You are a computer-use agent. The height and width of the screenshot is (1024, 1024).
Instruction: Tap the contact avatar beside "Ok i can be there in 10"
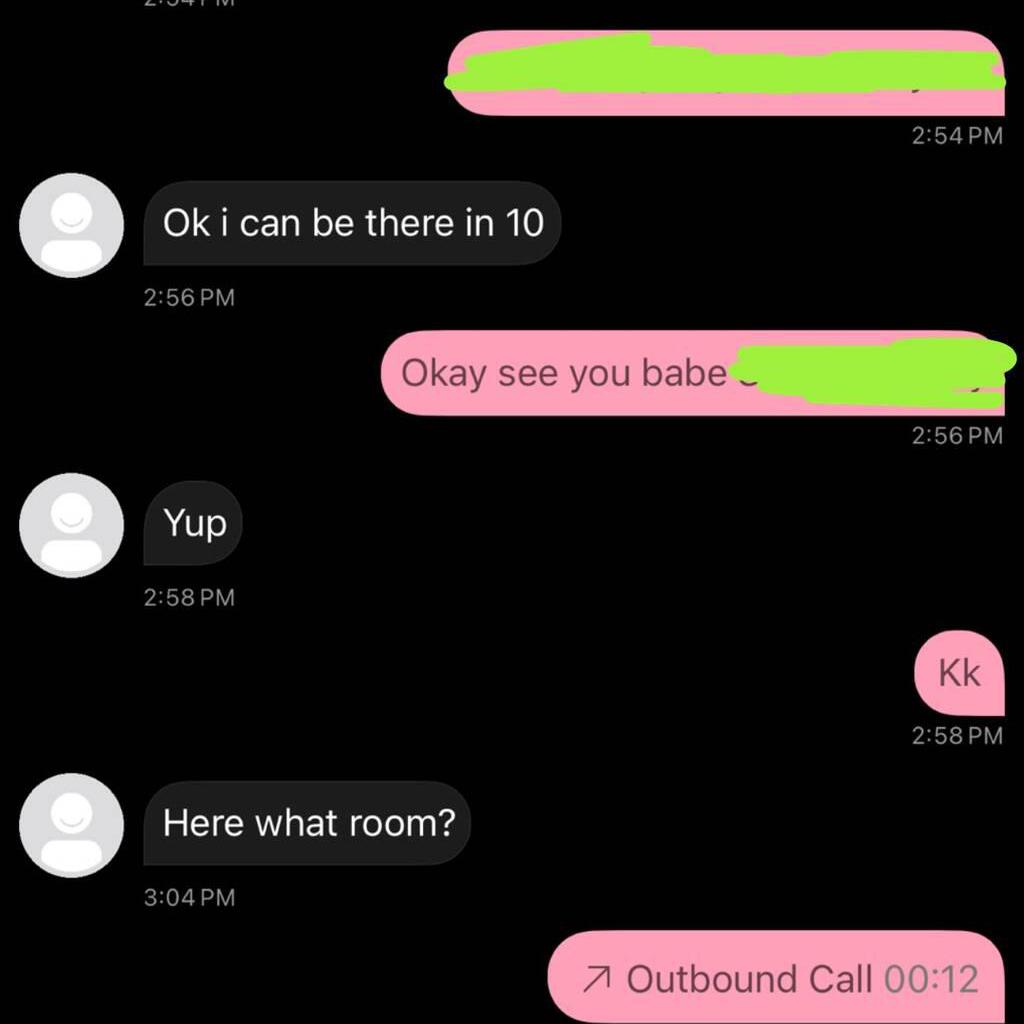coord(71,225)
